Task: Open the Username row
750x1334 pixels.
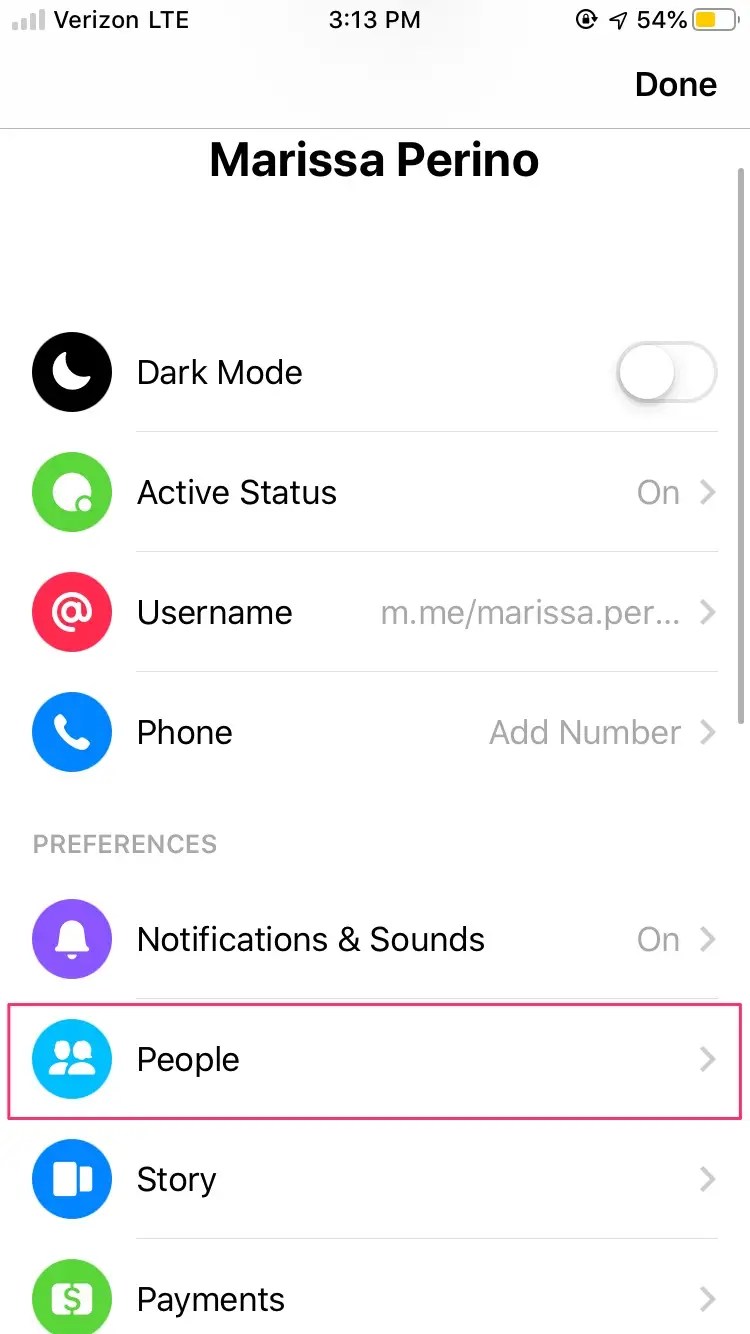Action: 375,612
